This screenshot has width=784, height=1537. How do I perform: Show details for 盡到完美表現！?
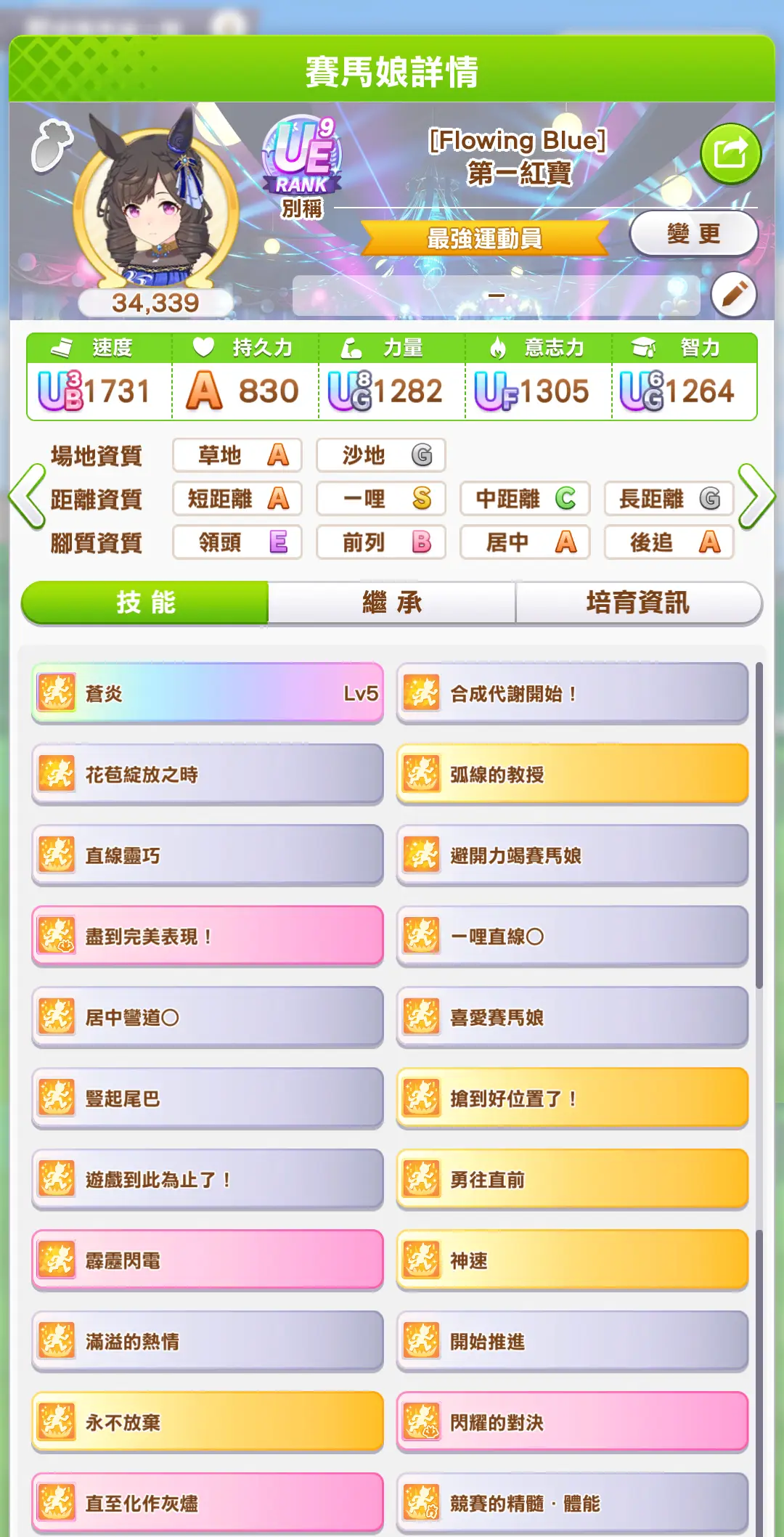[208, 937]
